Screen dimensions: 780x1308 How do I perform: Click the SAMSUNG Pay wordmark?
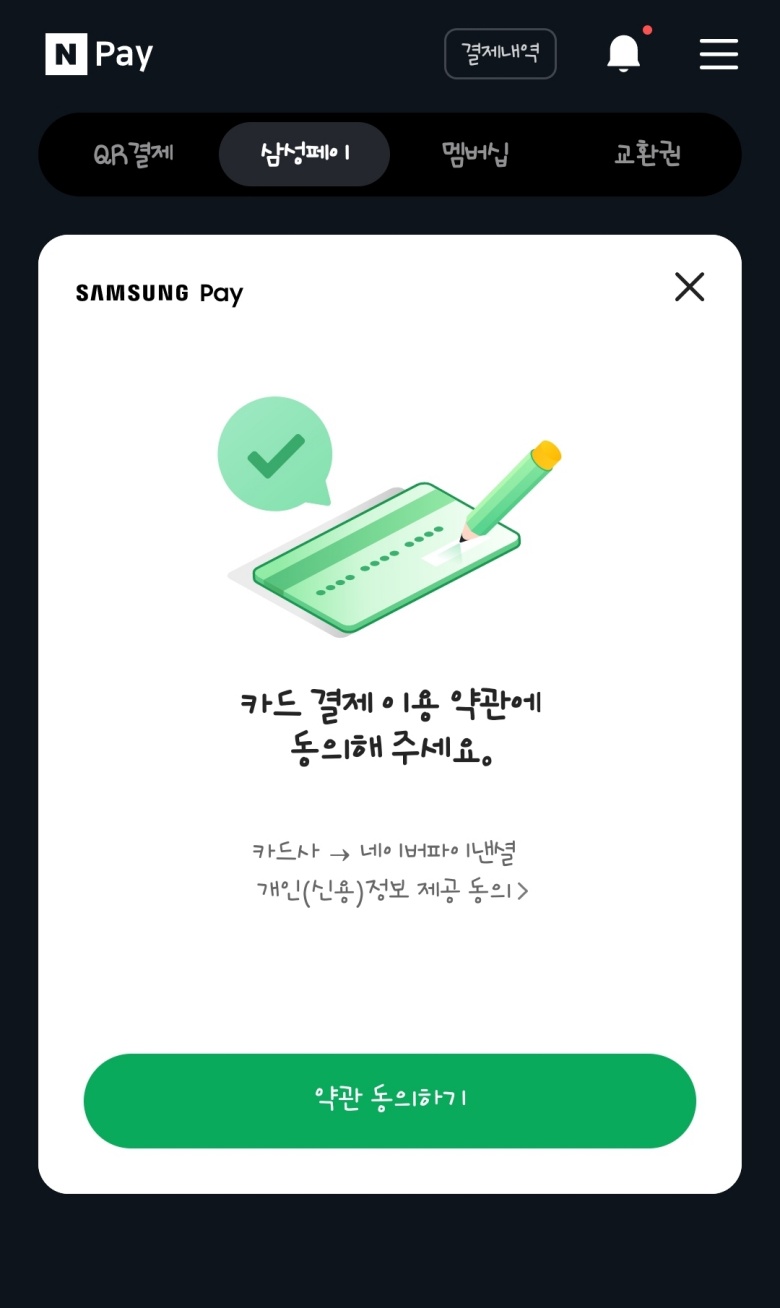pos(158,292)
